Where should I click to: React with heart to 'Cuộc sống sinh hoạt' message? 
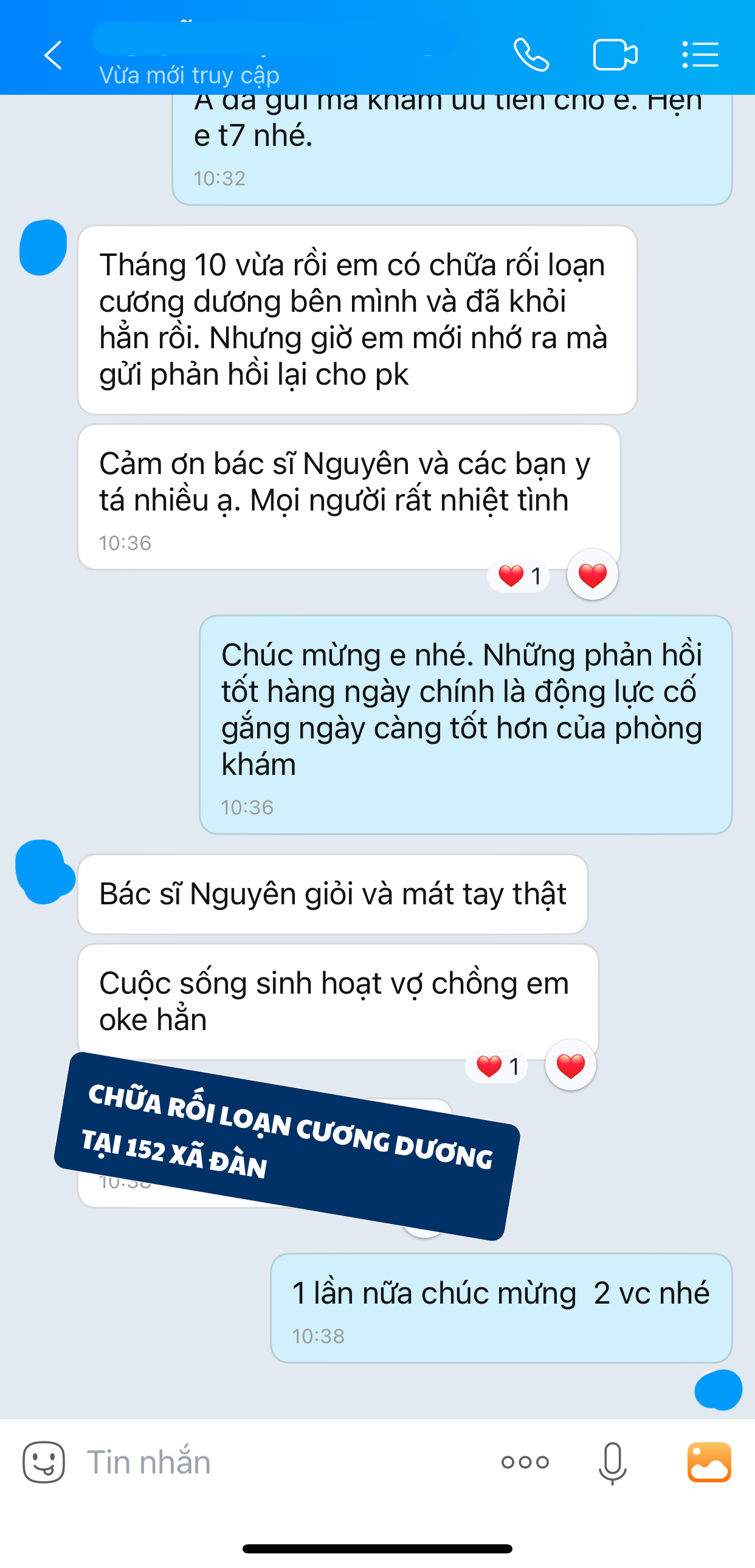click(x=570, y=1066)
